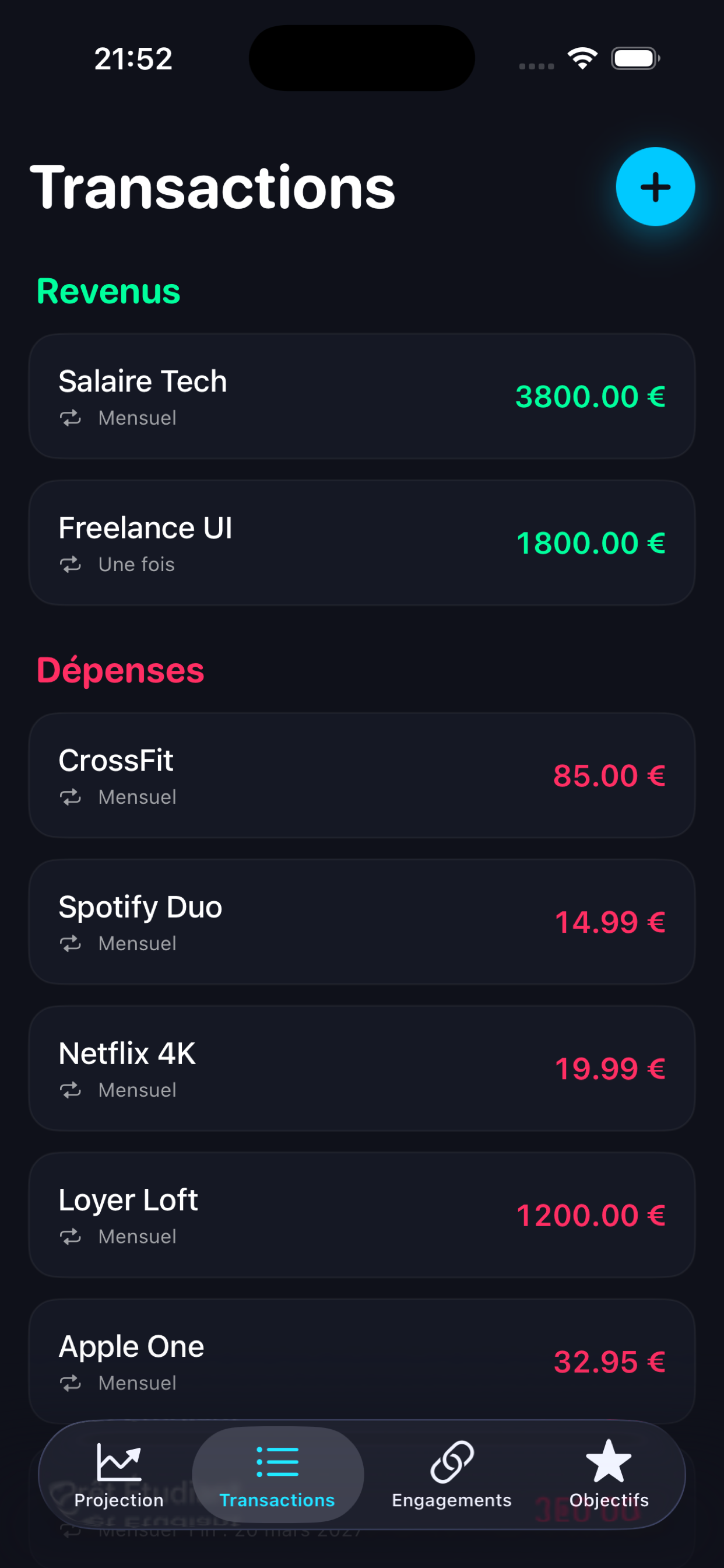
Task: Tap the recurrence icon on the CrossFit entry
Action: tap(71, 797)
